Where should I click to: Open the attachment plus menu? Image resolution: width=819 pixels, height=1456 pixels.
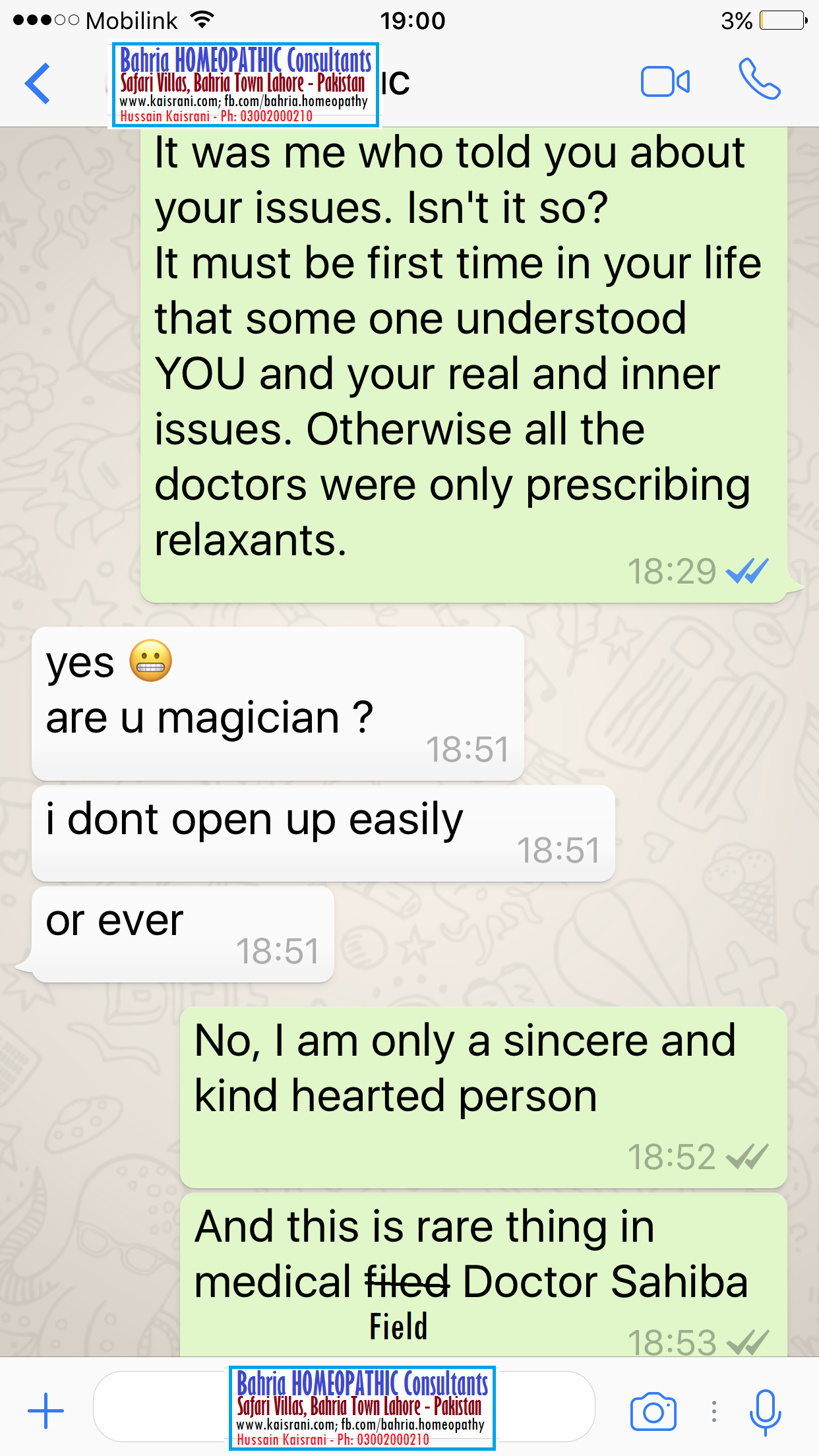(45, 1410)
